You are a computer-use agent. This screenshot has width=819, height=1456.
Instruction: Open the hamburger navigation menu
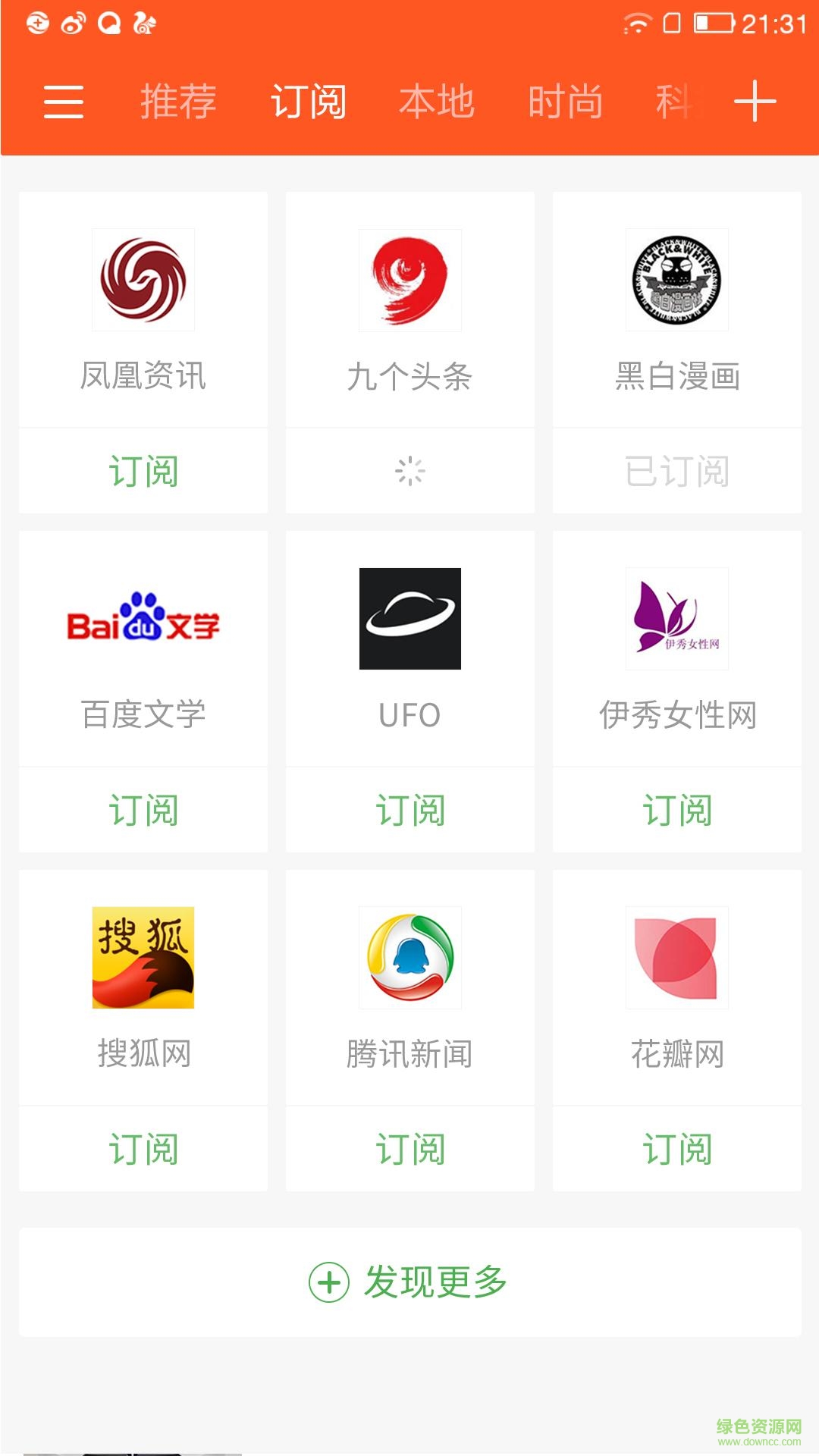coord(64,102)
